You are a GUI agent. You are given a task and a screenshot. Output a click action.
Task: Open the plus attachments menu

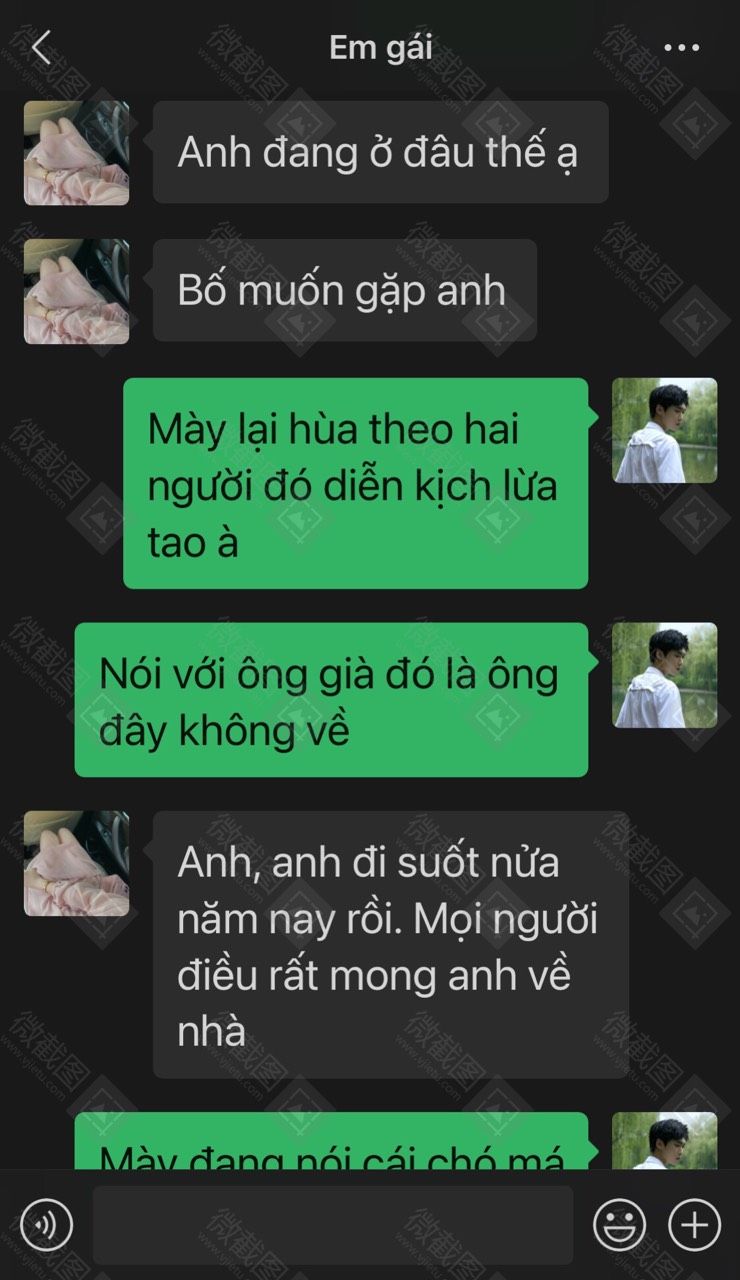pos(694,1225)
